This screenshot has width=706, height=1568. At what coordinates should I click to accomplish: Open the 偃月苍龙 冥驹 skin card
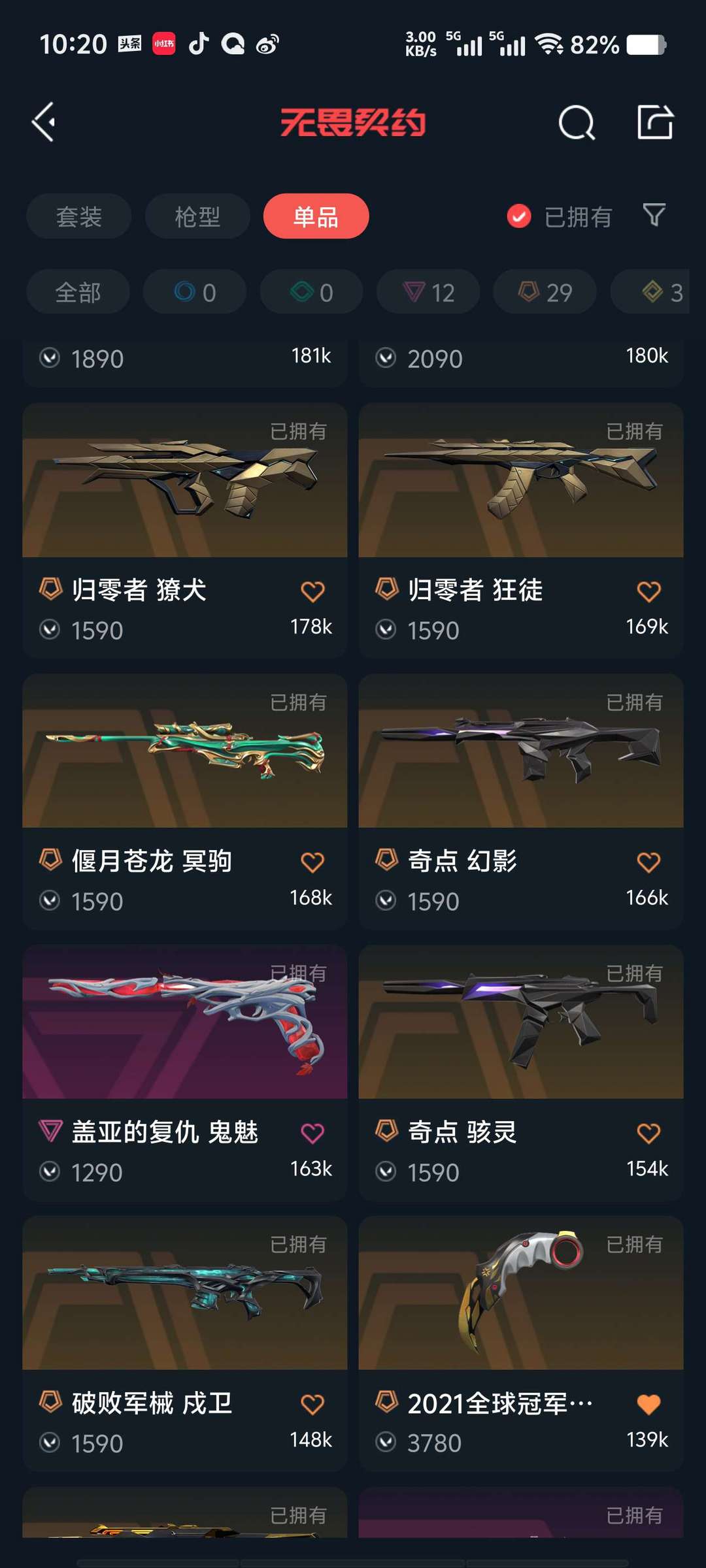(x=184, y=801)
